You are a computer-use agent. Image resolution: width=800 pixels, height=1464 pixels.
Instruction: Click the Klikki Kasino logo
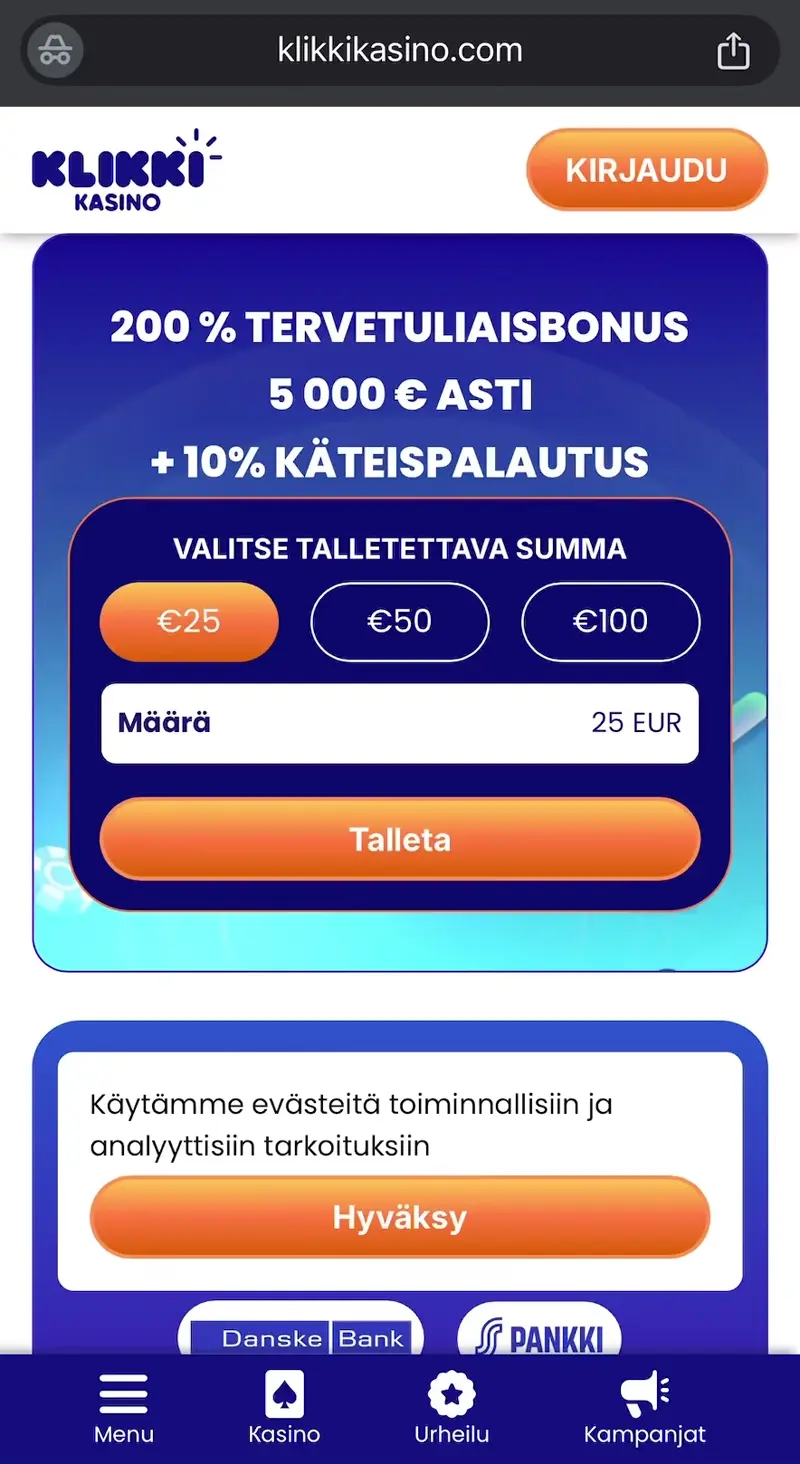tap(126, 169)
